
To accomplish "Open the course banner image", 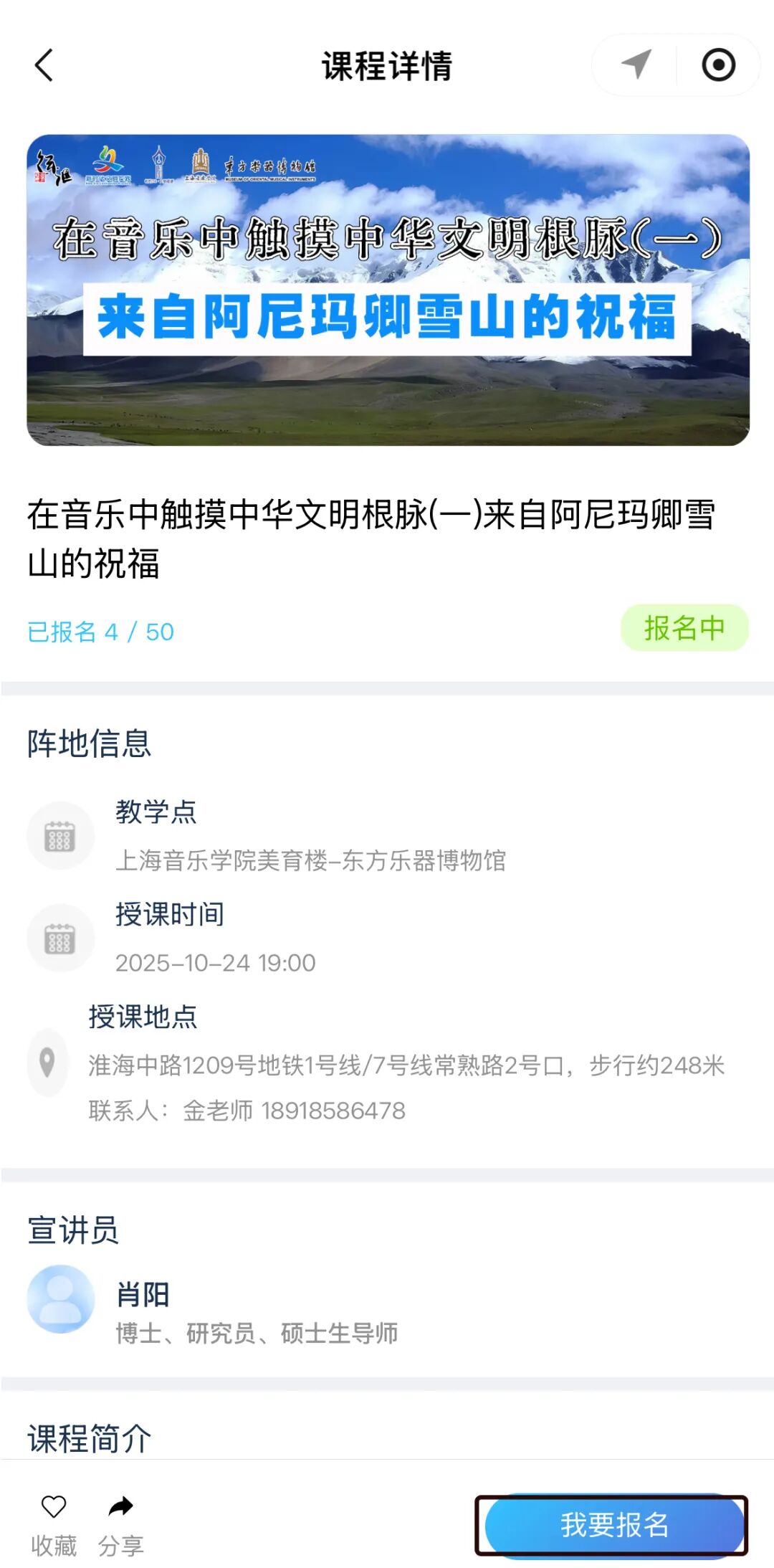I will (x=388, y=290).
